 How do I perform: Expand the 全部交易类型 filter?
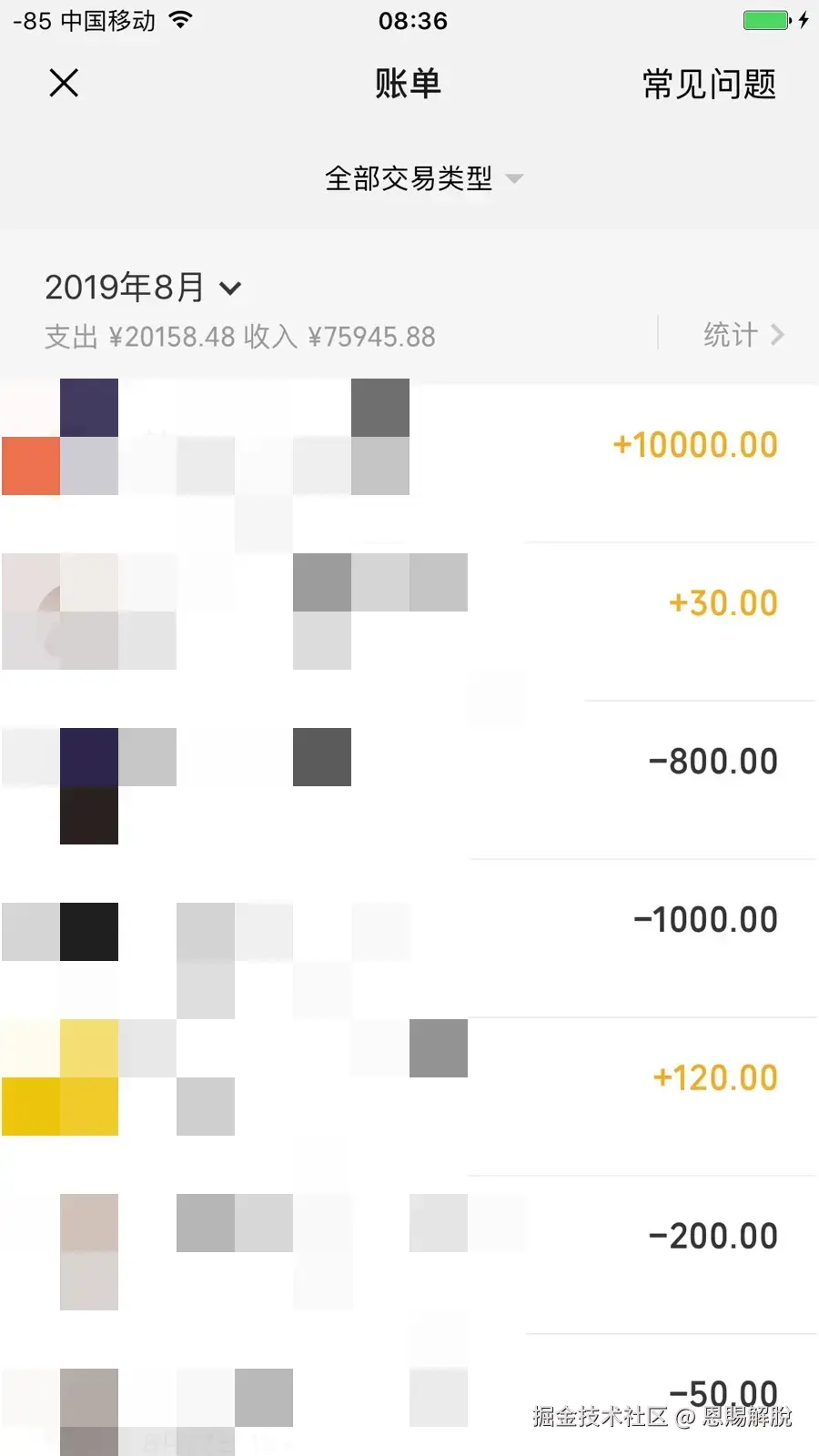(x=422, y=178)
